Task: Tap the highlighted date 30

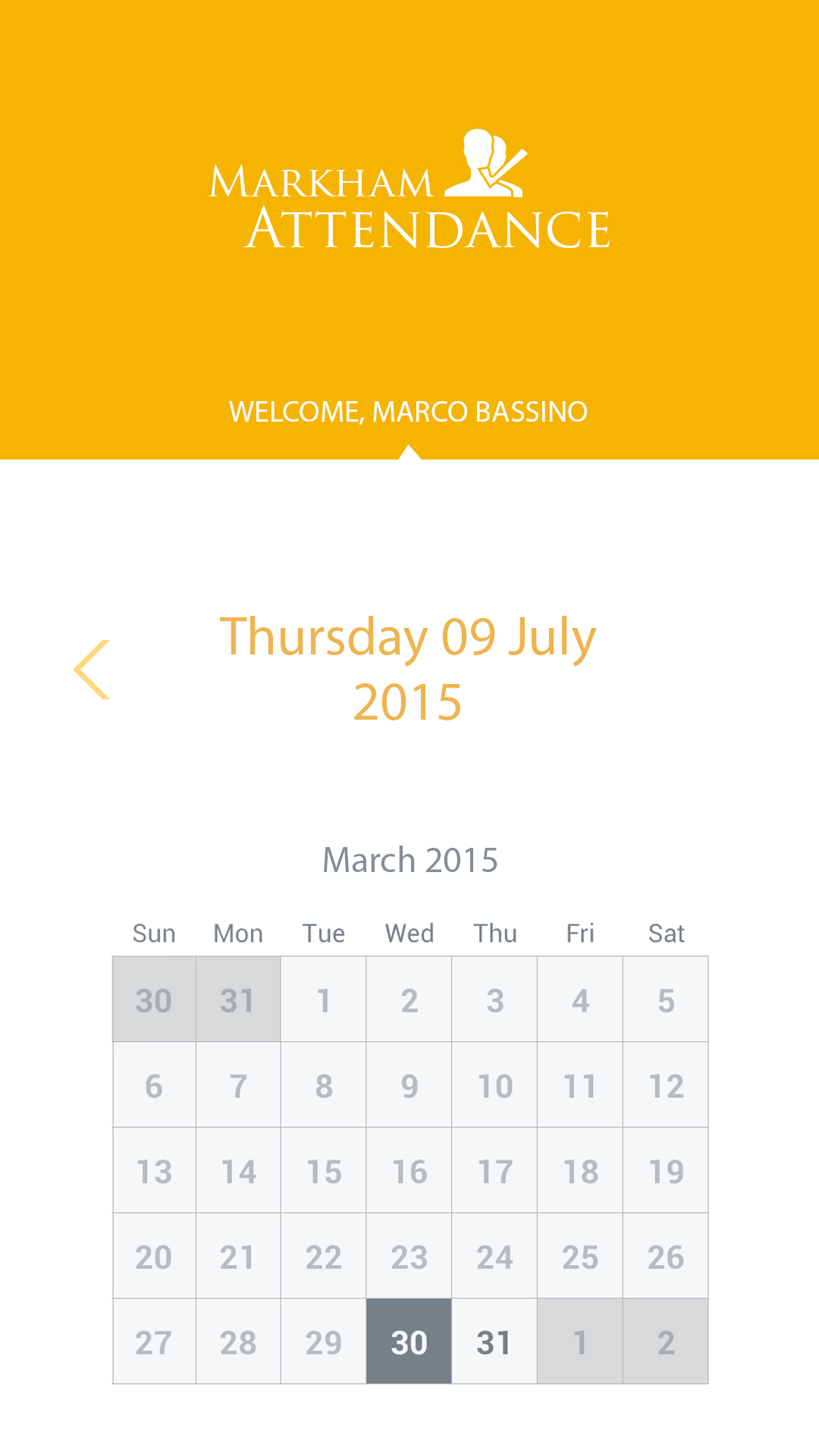Action: click(x=409, y=1343)
